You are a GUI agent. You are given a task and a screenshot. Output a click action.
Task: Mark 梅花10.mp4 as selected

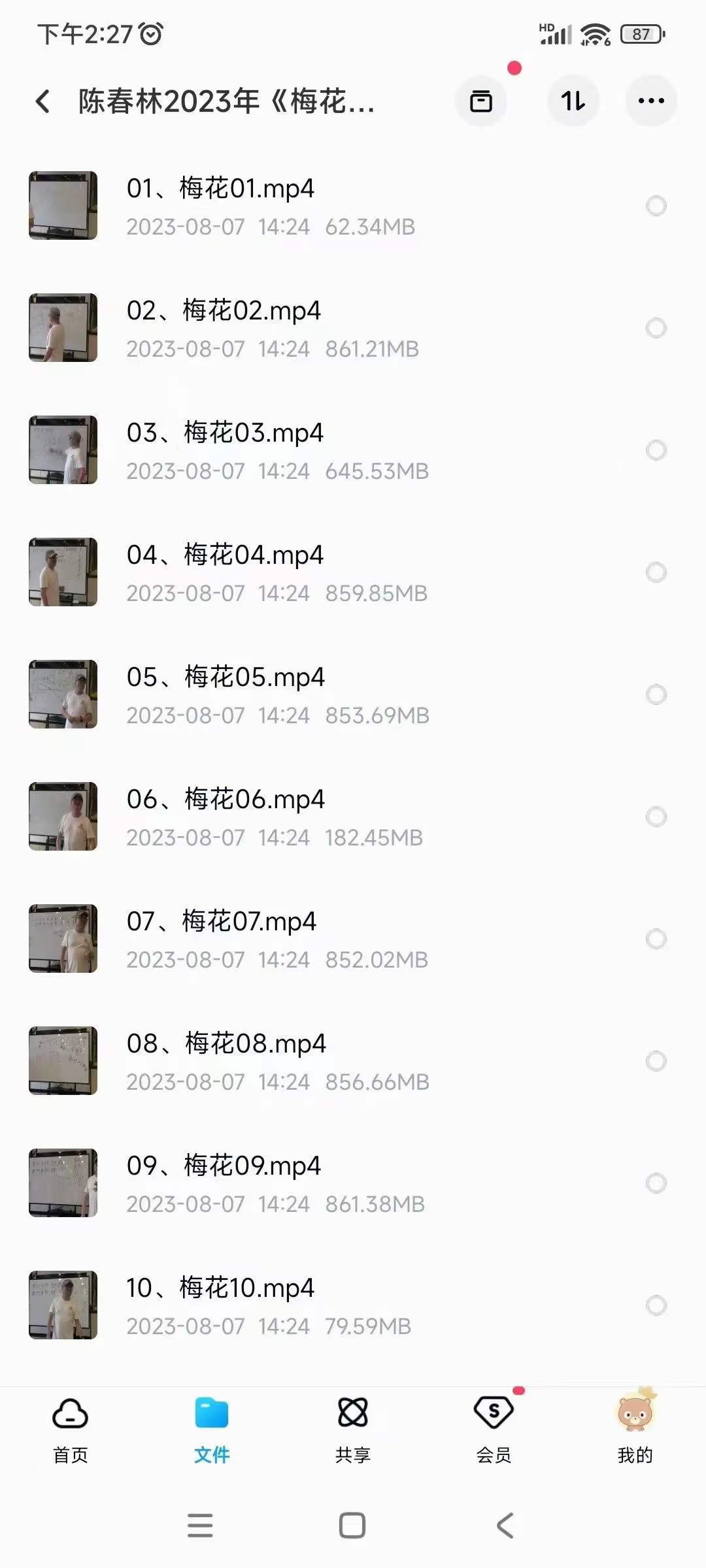[656, 1305]
